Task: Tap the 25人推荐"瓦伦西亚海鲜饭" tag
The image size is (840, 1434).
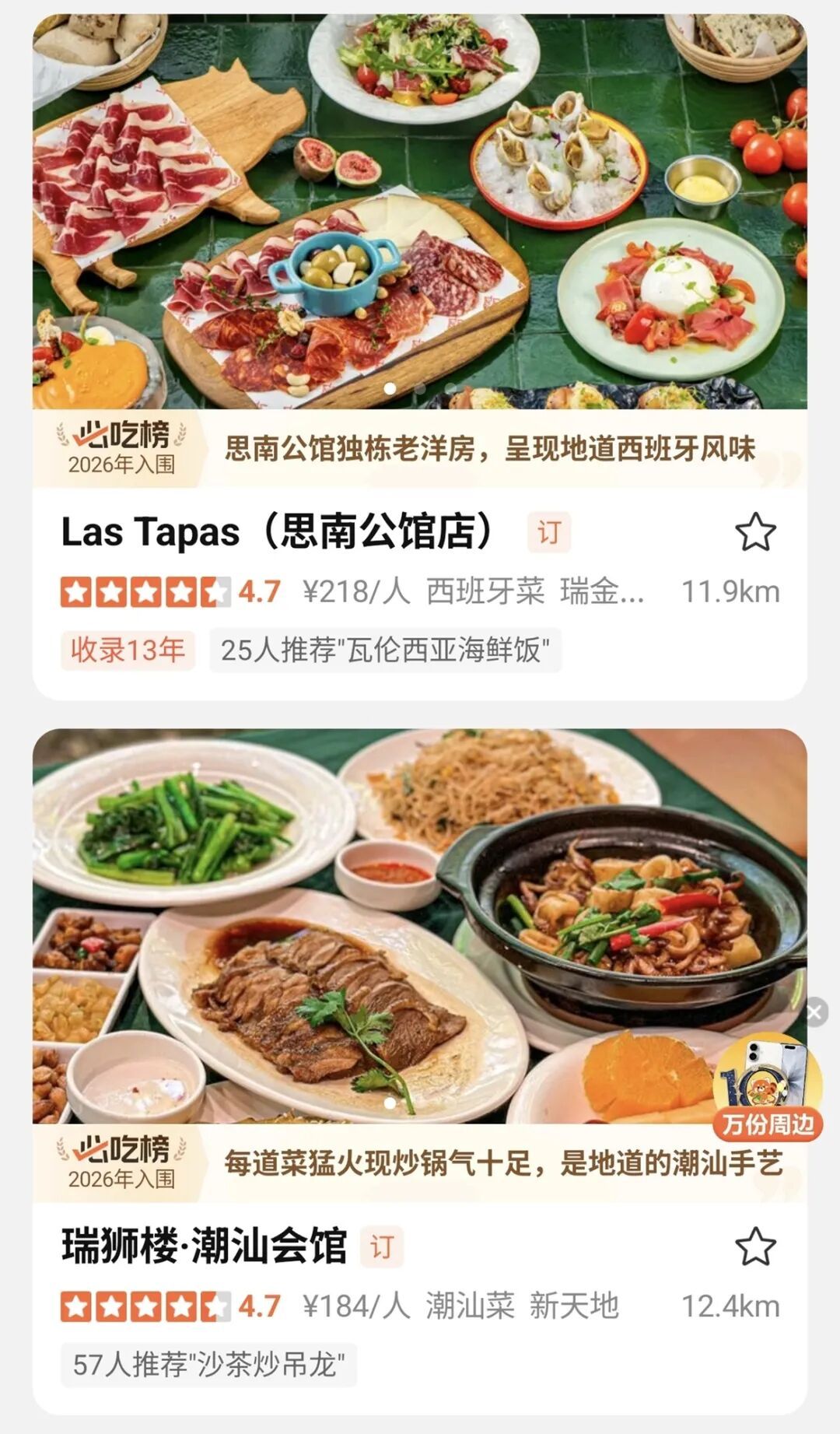Action: (x=385, y=650)
